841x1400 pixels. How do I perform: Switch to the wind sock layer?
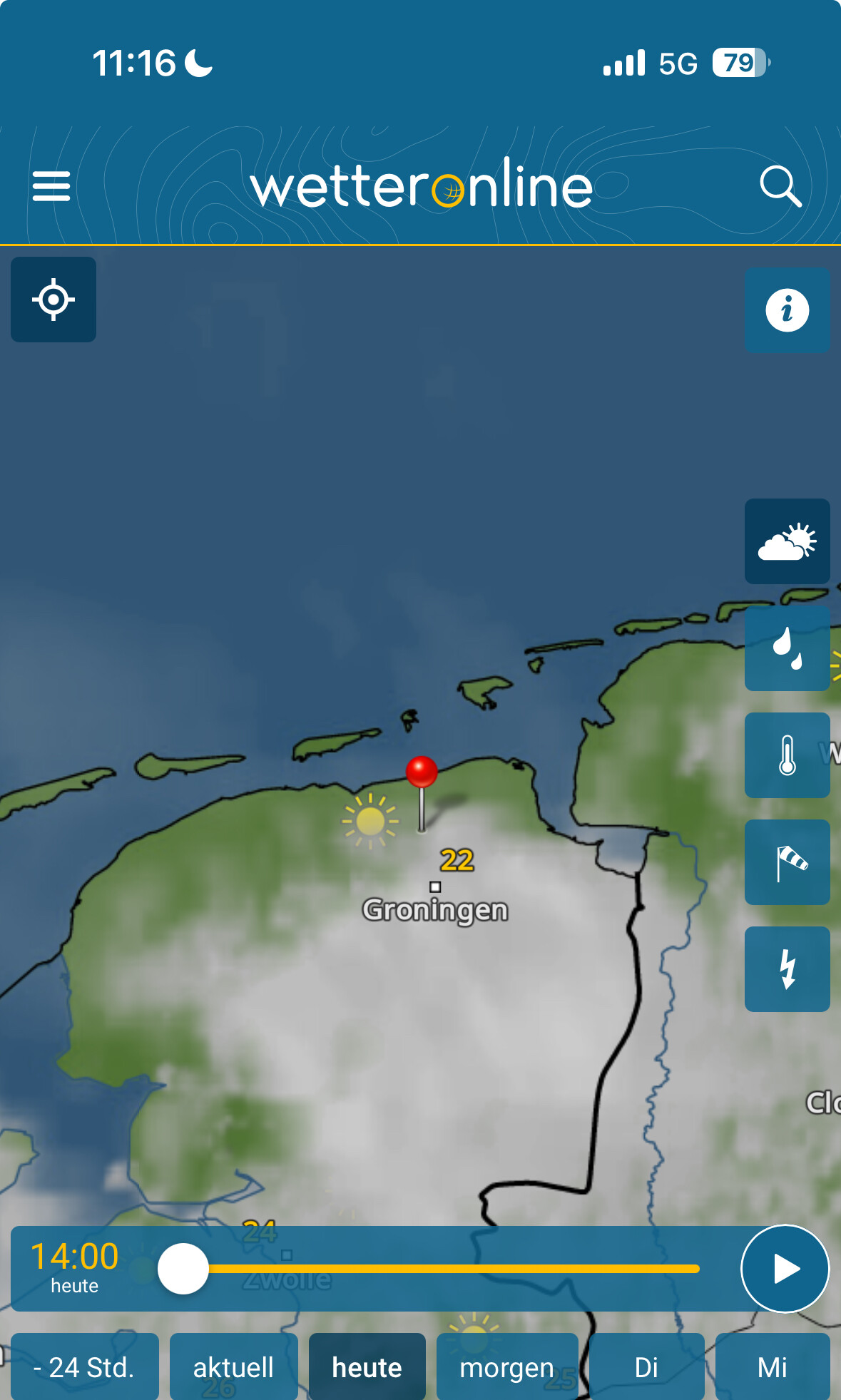787,862
